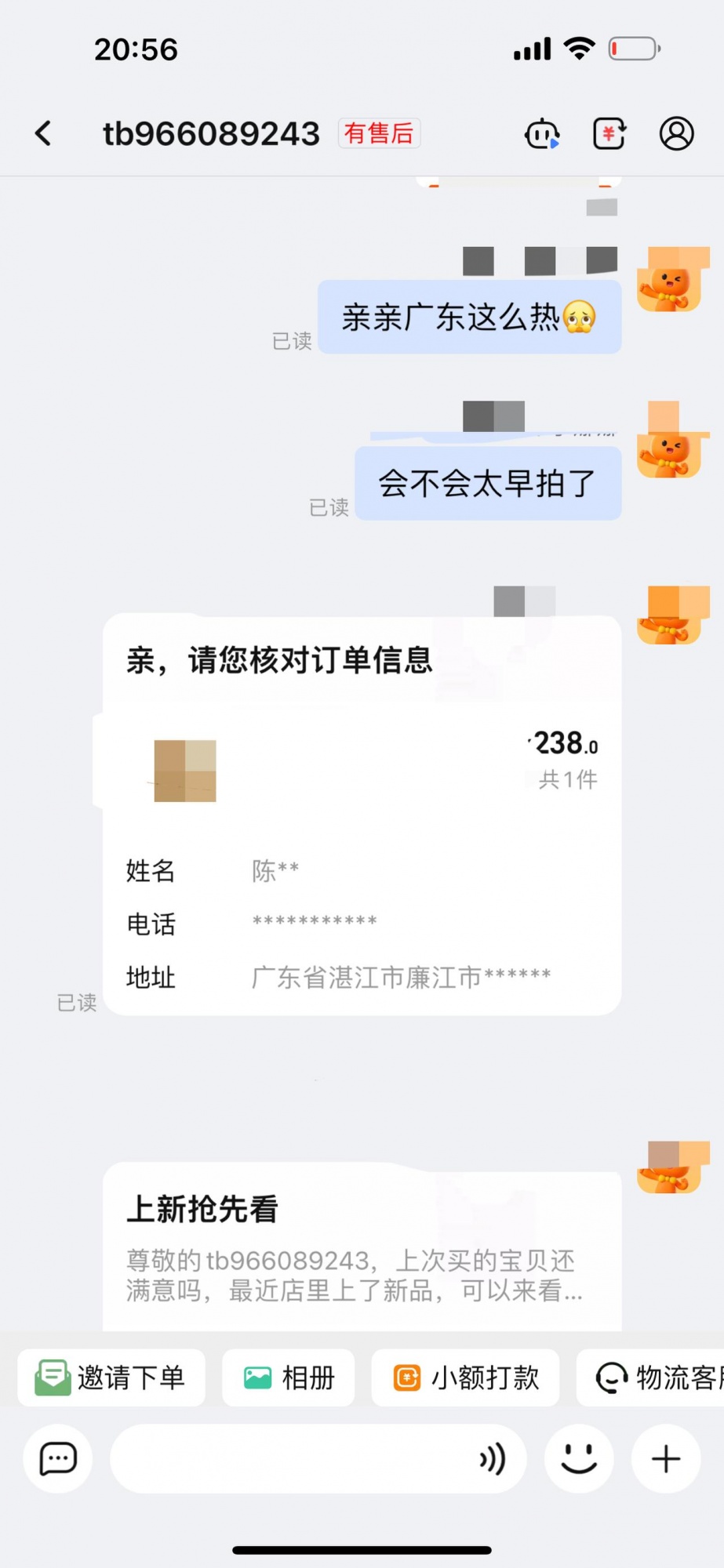The height and width of the screenshot is (1568, 724).
Task: Open the 上新抢先看 card
Action: pyautogui.click(x=362, y=1247)
